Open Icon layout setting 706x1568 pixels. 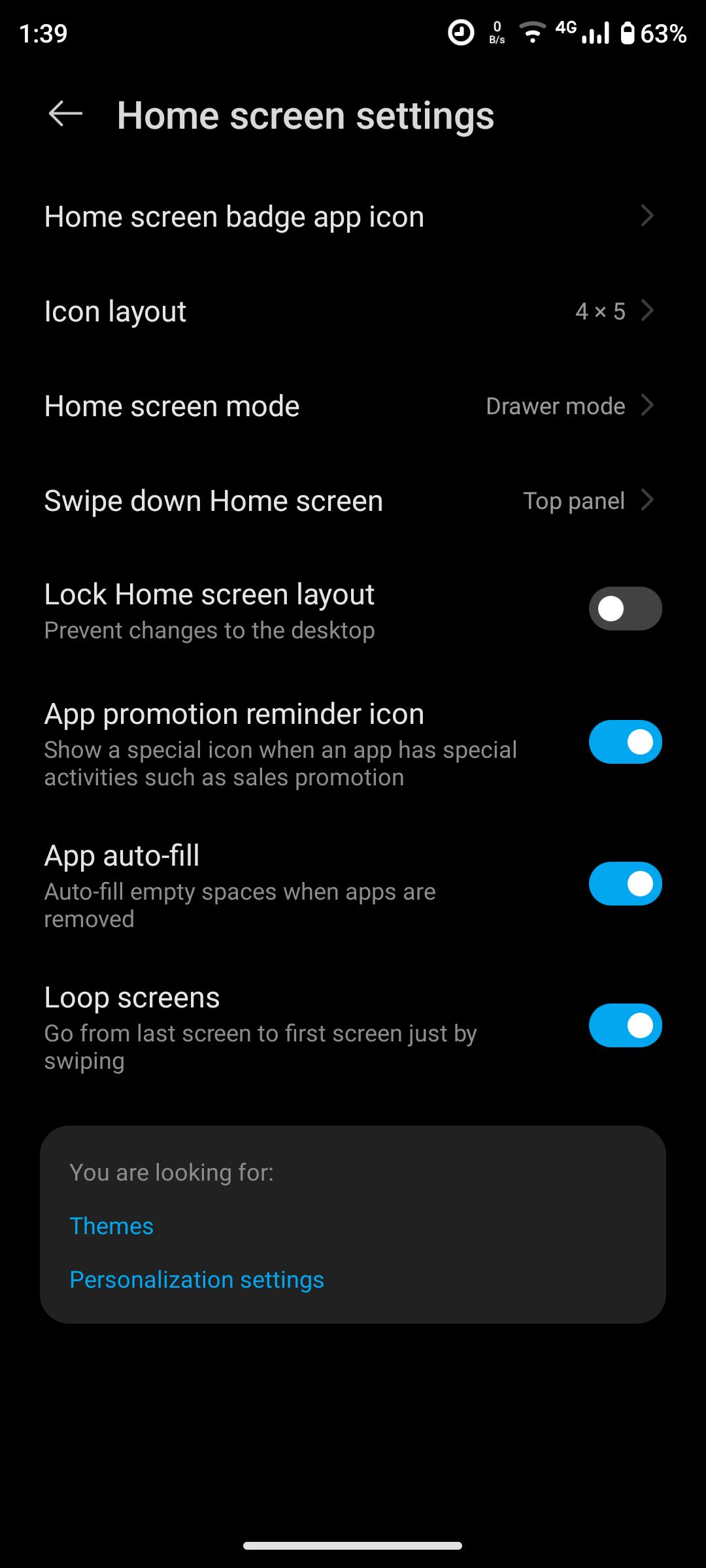(353, 311)
